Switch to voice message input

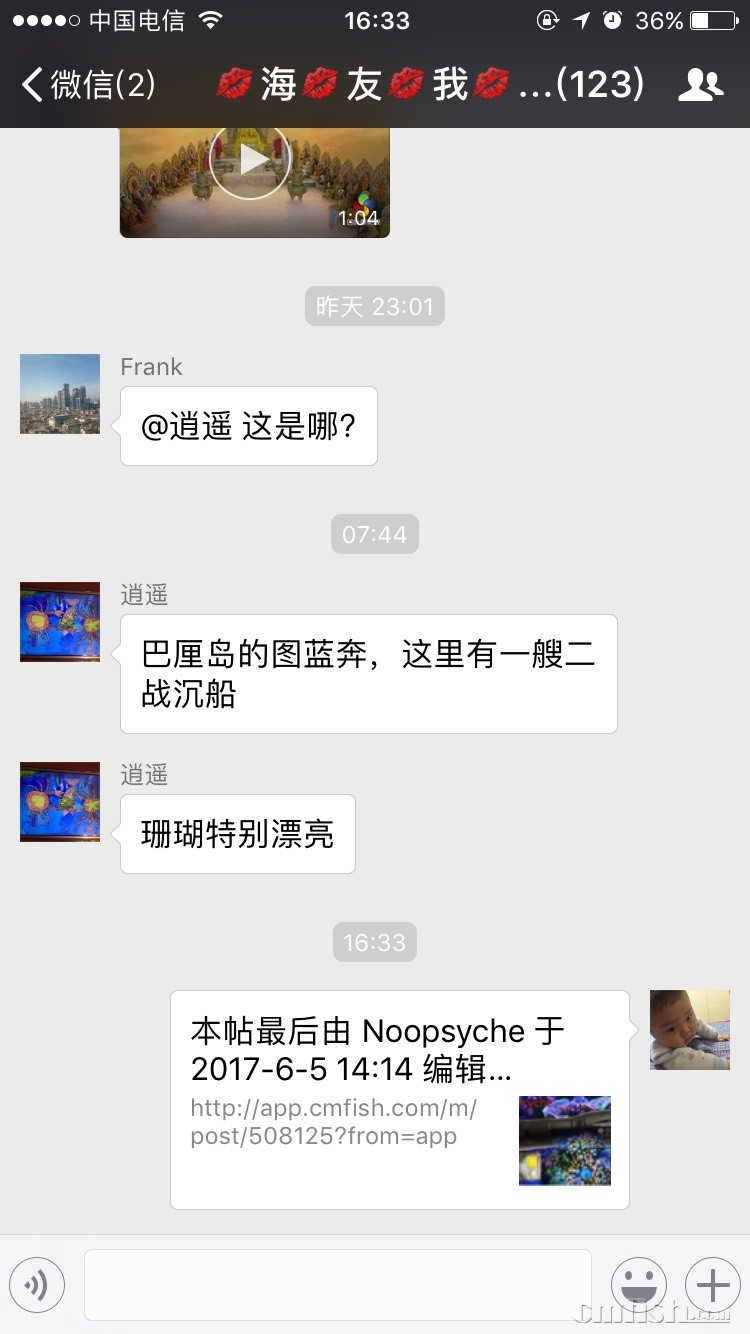coord(37,1285)
